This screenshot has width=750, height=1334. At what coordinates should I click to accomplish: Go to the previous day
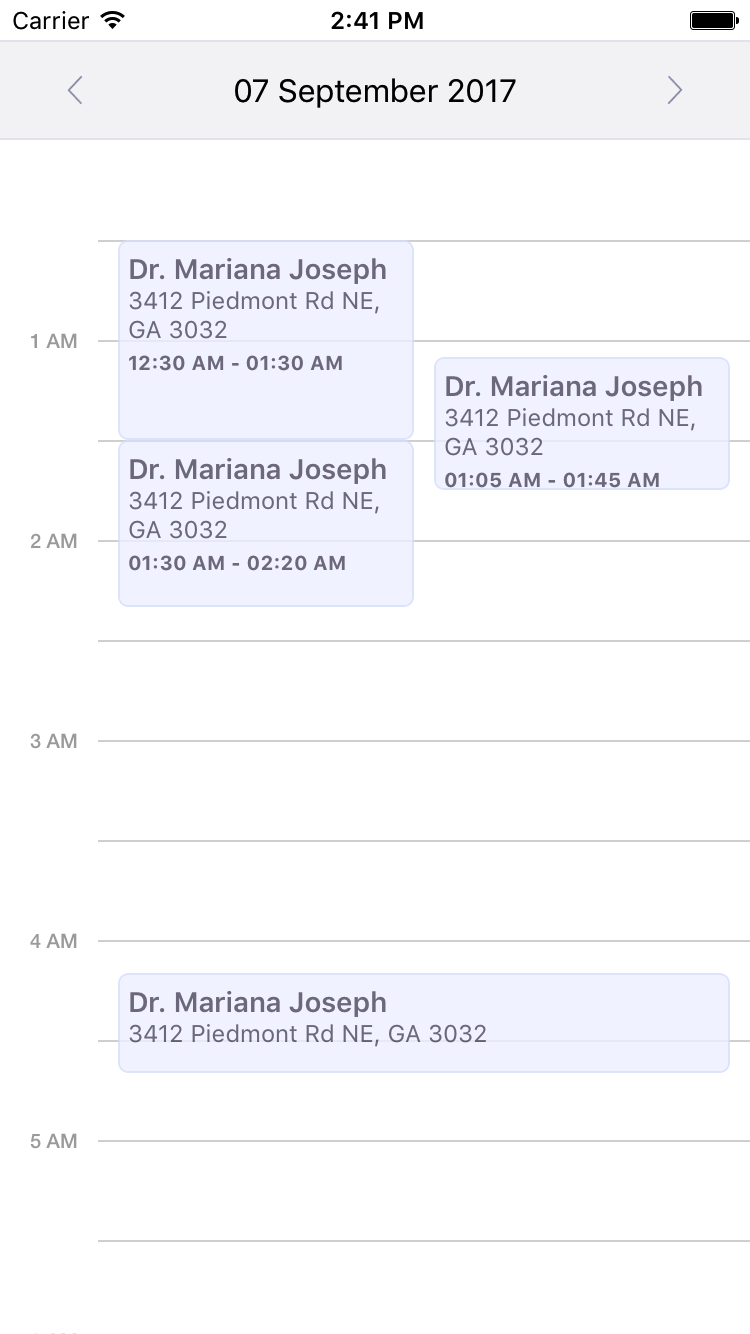pyautogui.click(x=75, y=91)
